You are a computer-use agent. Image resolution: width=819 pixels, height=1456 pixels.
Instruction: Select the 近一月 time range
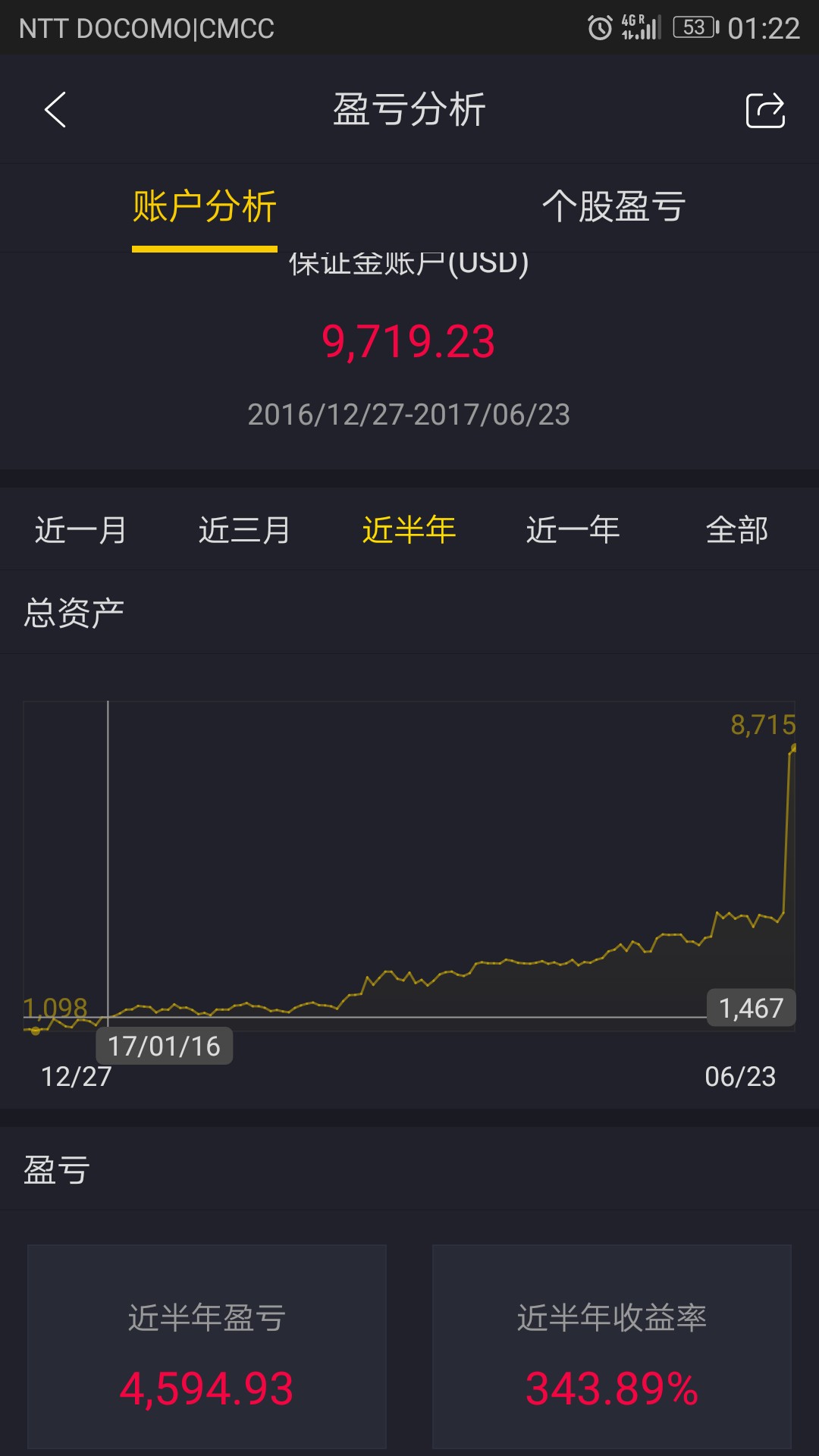tap(81, 529)
